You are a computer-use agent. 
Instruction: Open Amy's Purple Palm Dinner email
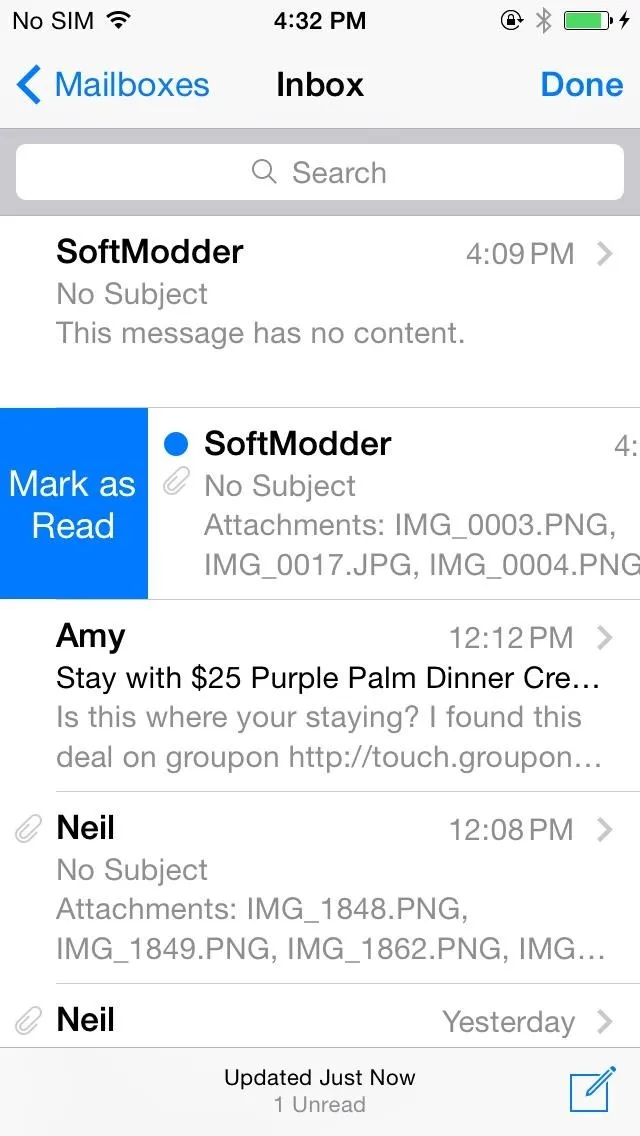(320, 696)
